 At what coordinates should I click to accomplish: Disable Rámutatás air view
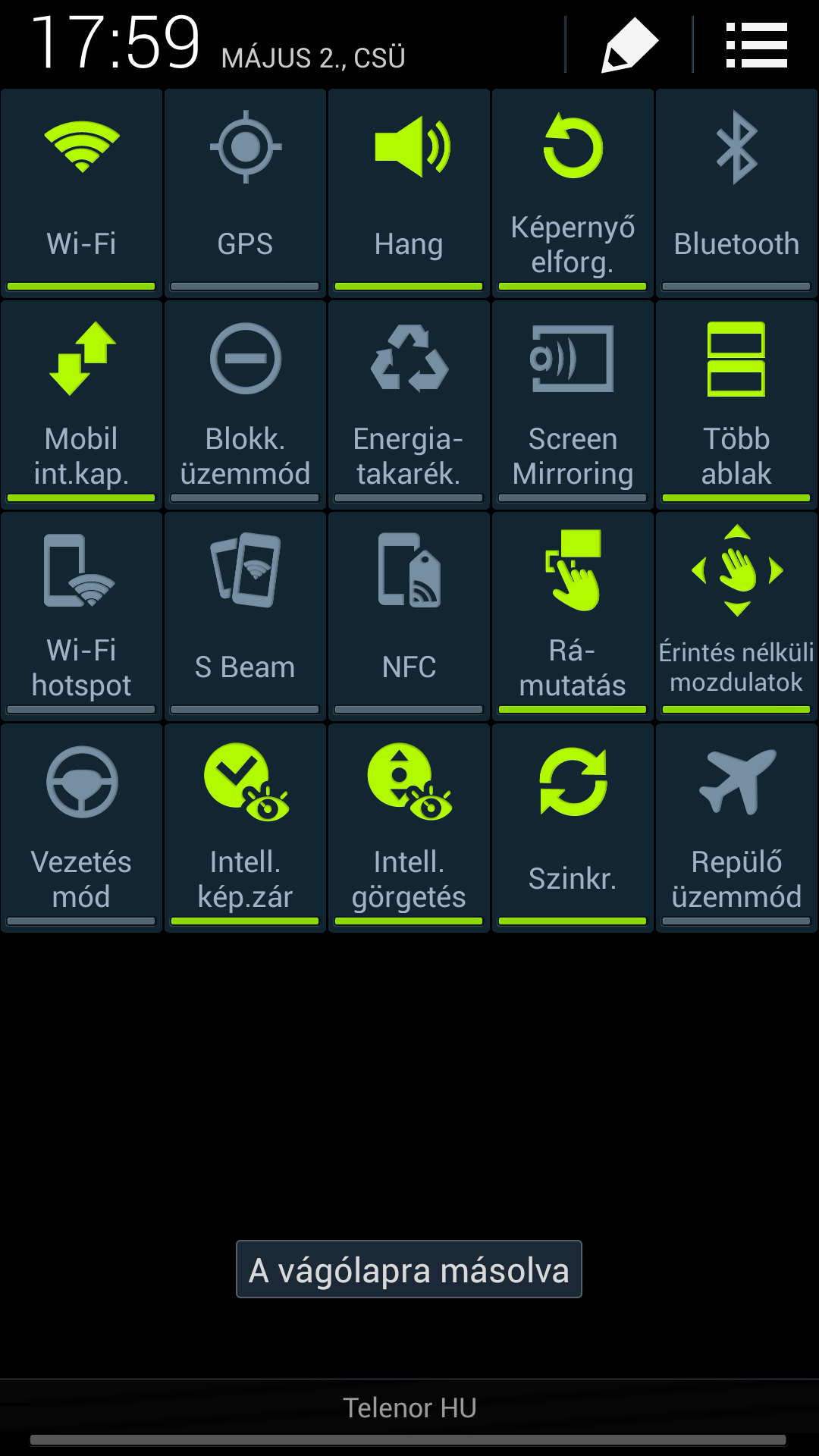click(573, 615)
